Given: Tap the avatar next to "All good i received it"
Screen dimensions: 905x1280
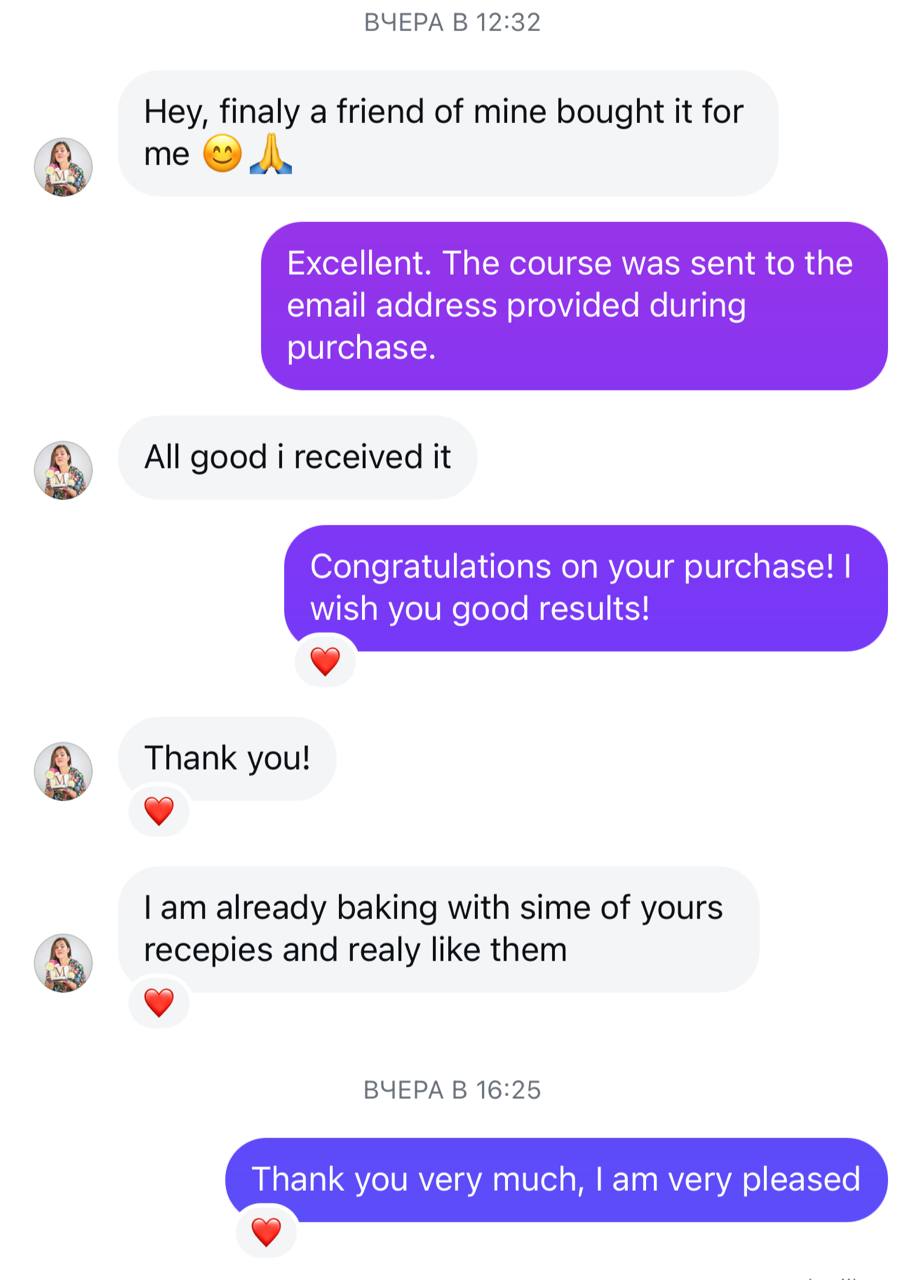Looking at the screenshot, I should click(64, 470).
